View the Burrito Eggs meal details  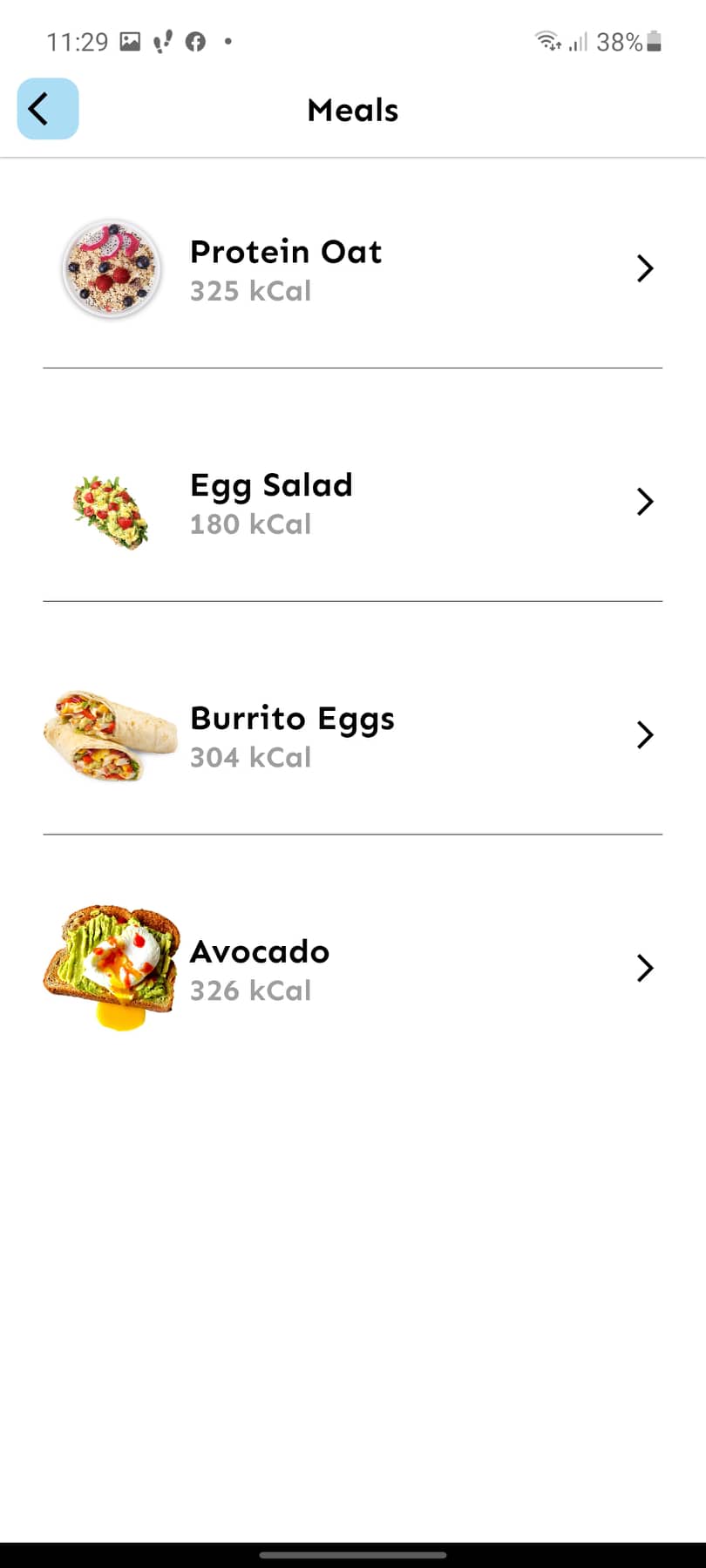tap(353, 735)
